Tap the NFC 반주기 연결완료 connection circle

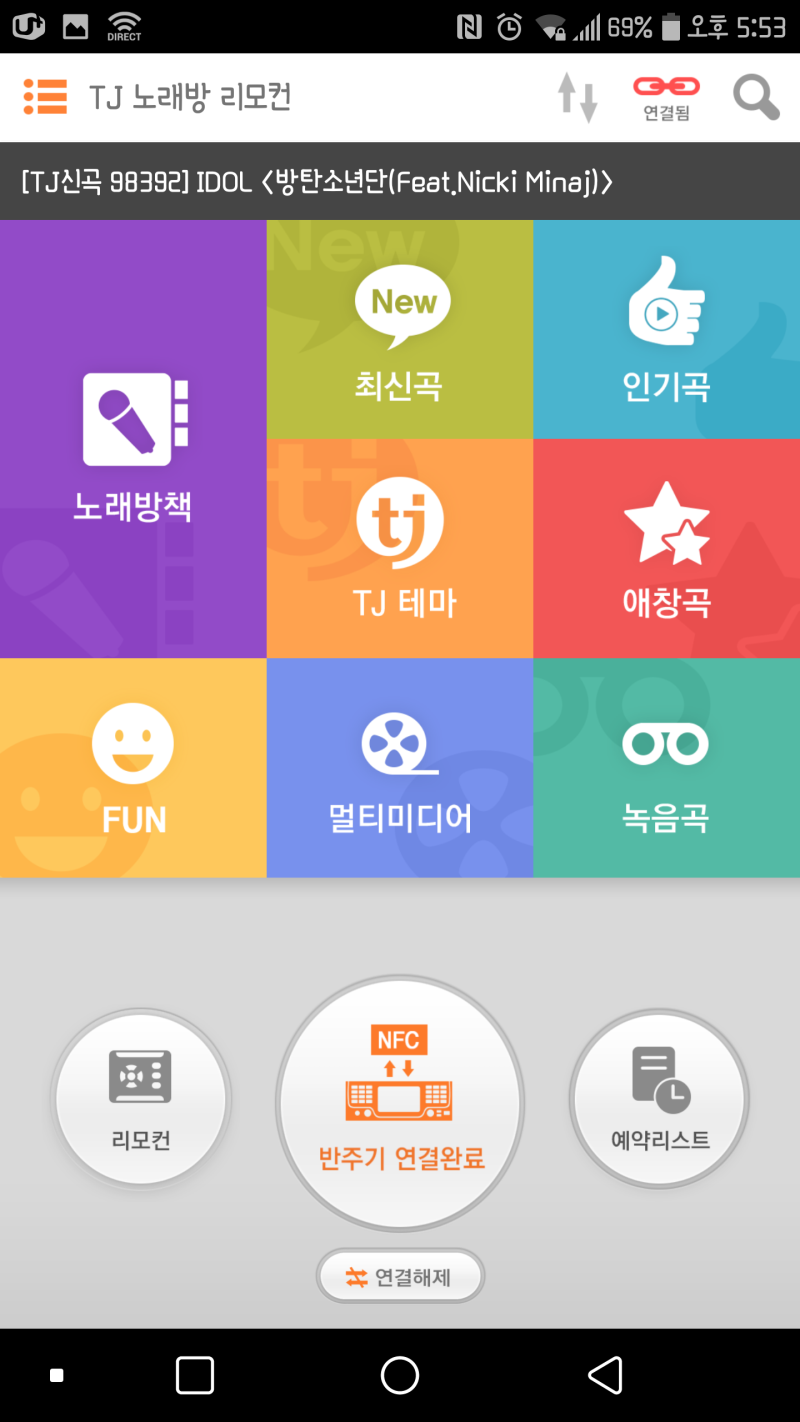[x=399, y=1100]
